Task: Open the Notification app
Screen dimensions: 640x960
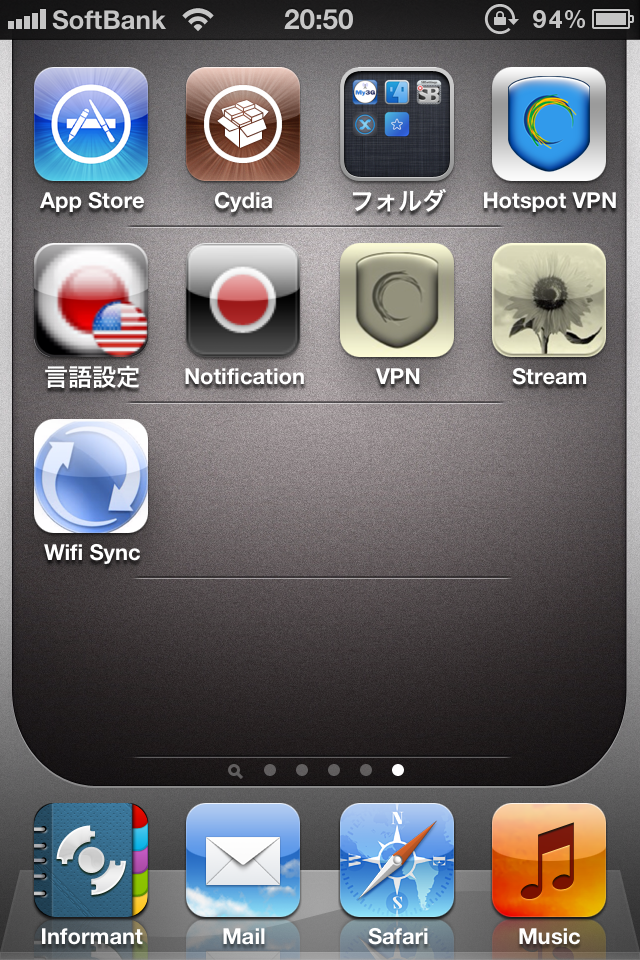Action: point(243,300)
